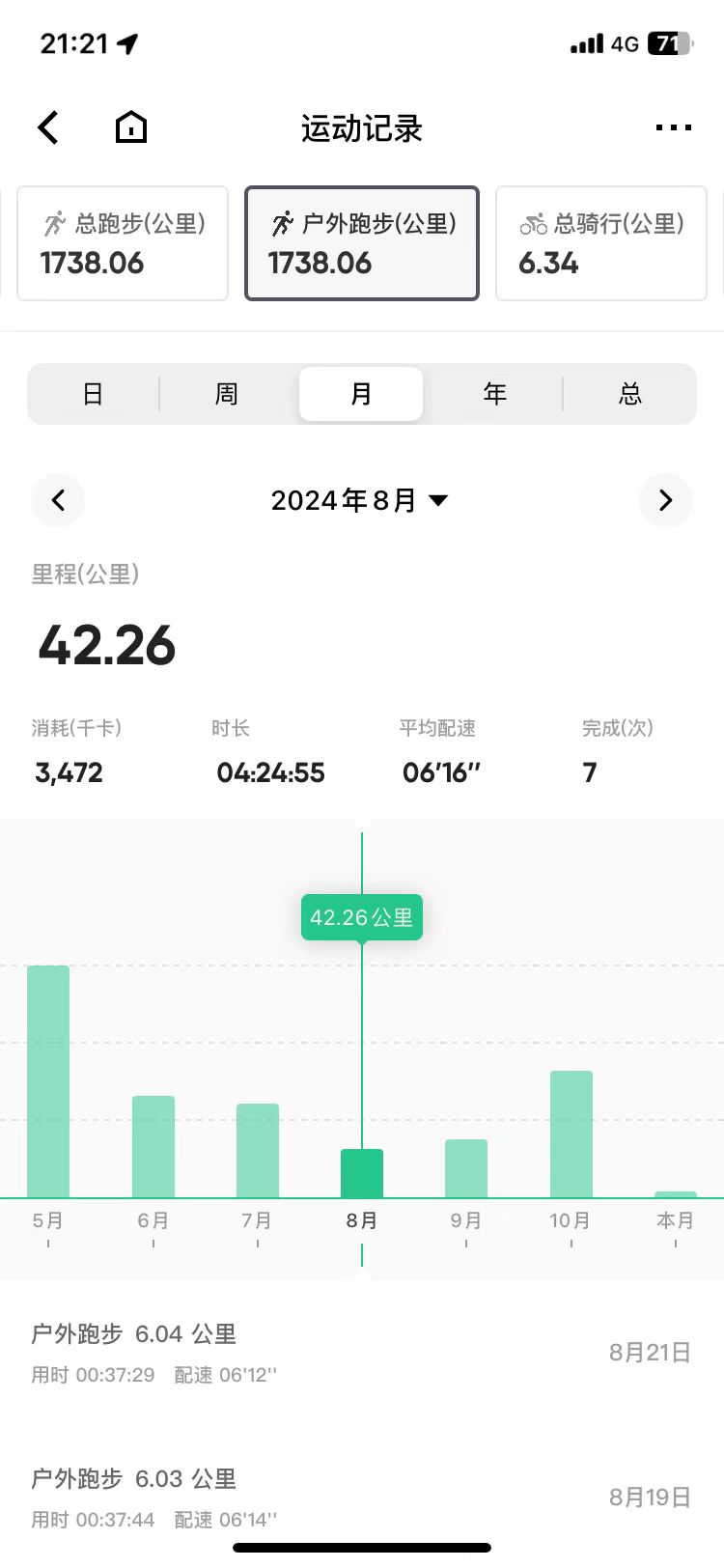
Task: Select the 5月 bar in chart
Action: click(x=48, y=1081)
